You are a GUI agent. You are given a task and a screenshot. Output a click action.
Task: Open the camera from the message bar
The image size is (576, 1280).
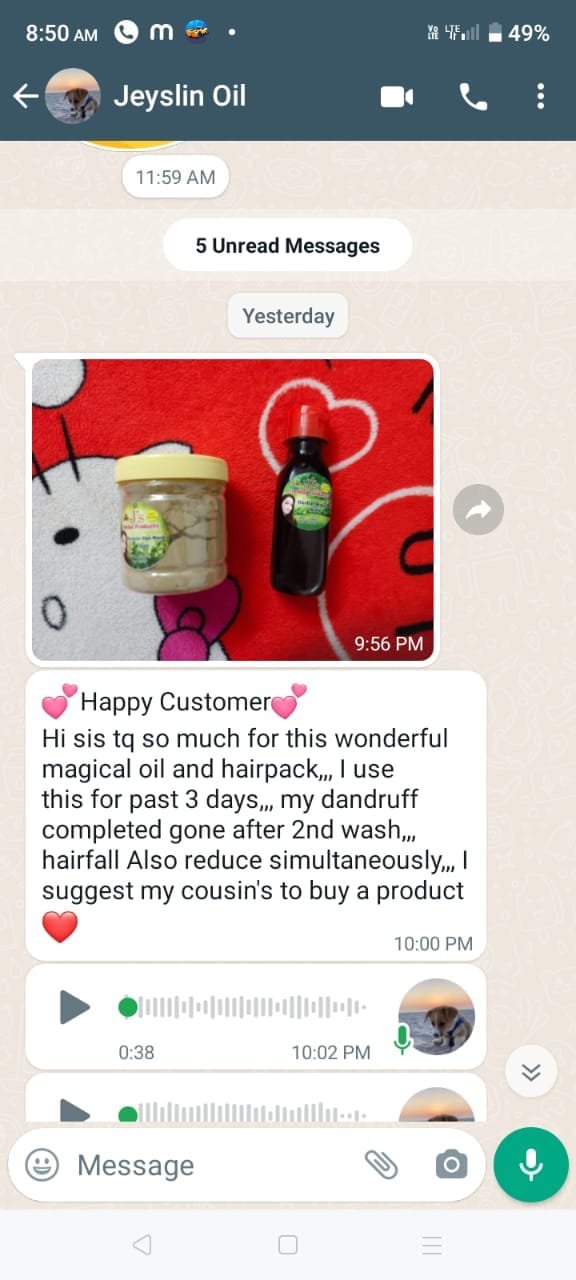click(x=451, y=1165)
